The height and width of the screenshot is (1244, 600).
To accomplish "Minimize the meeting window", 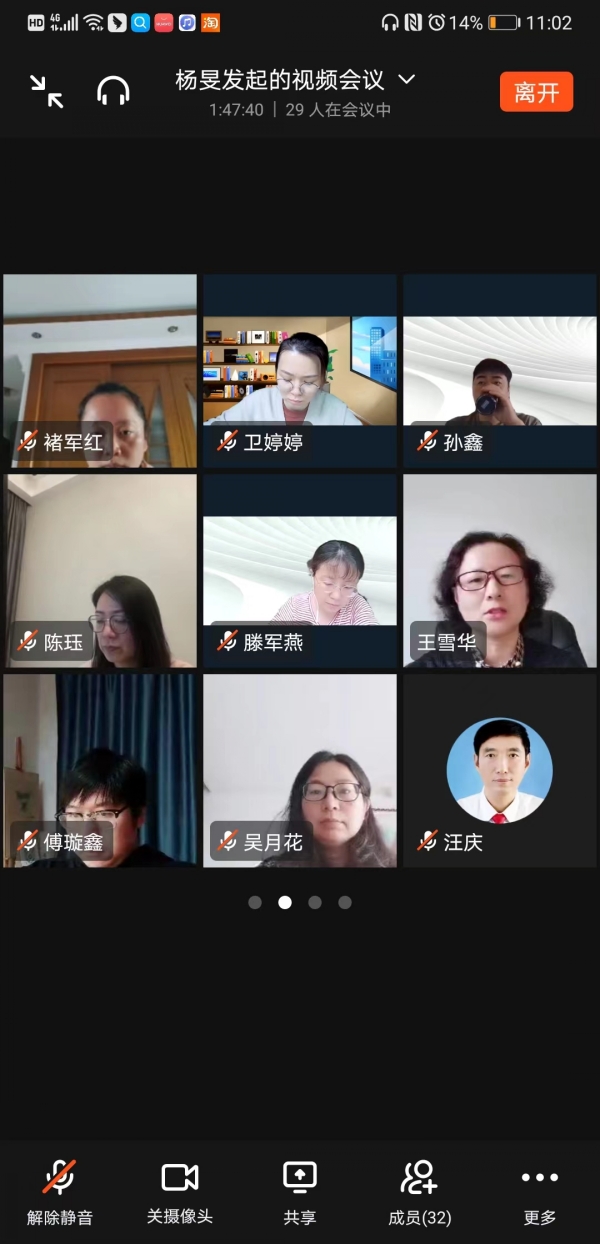I will [46, 92].
